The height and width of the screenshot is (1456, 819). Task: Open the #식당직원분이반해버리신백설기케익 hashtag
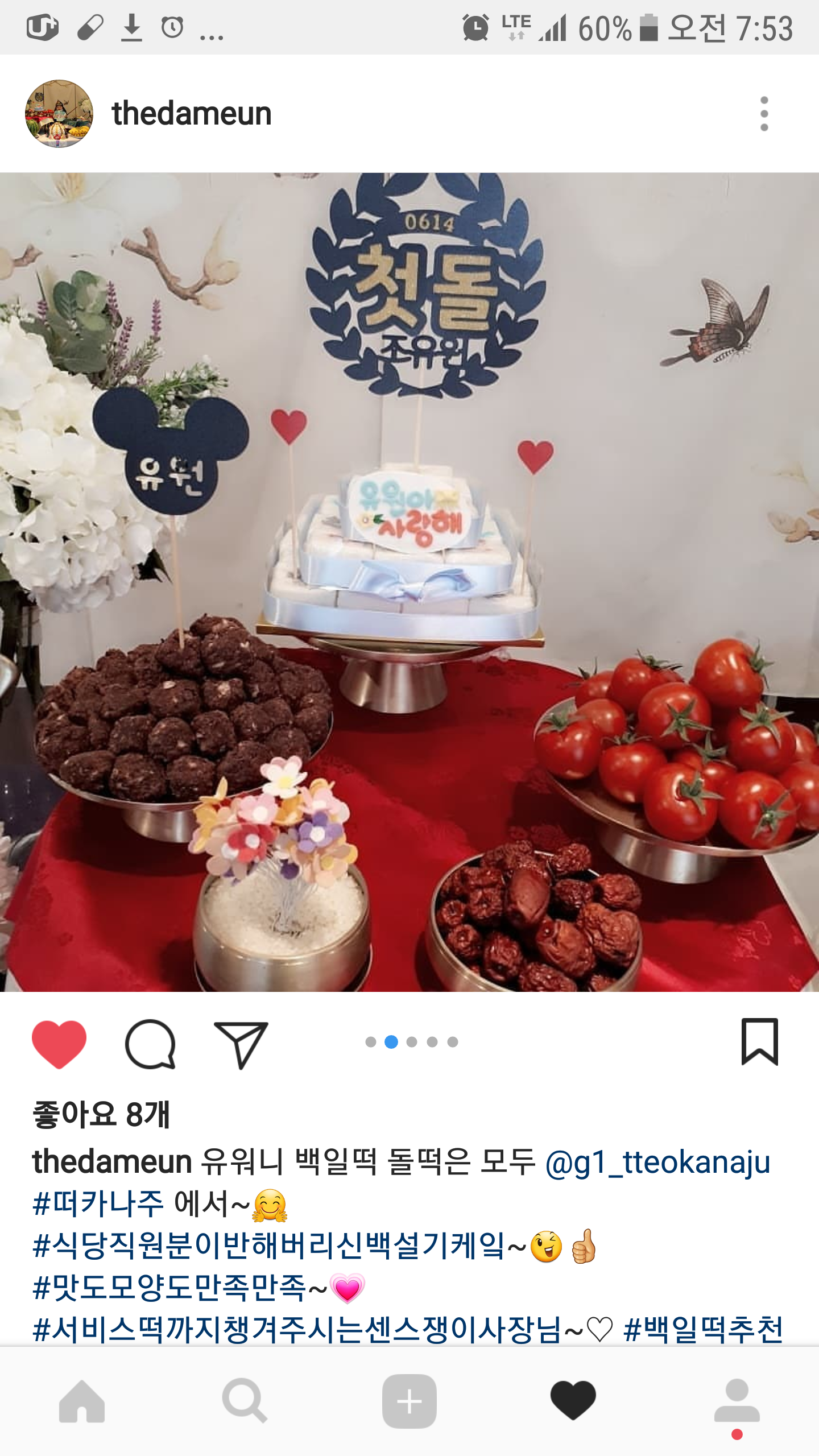pos(268,1246)
